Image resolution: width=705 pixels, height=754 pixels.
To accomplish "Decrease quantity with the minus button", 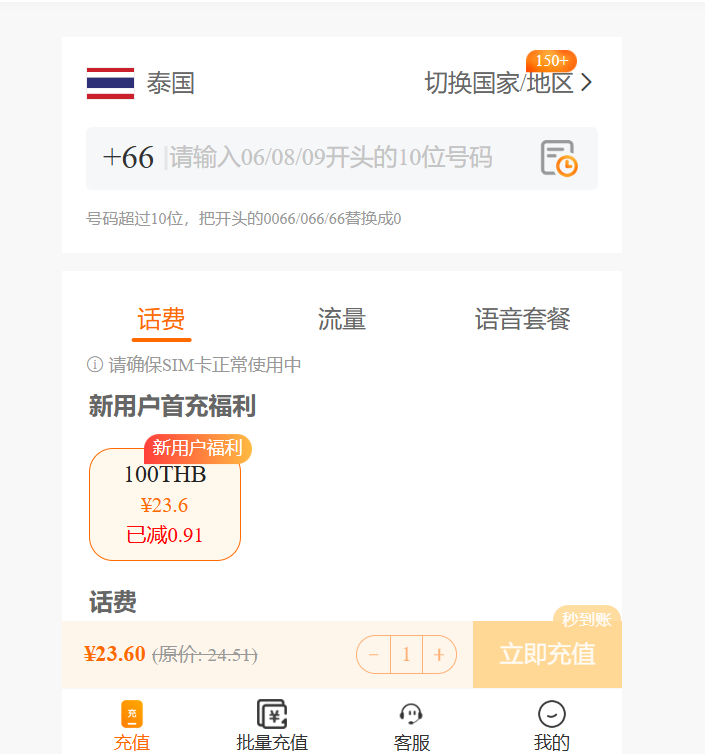I will coord(374,655).
